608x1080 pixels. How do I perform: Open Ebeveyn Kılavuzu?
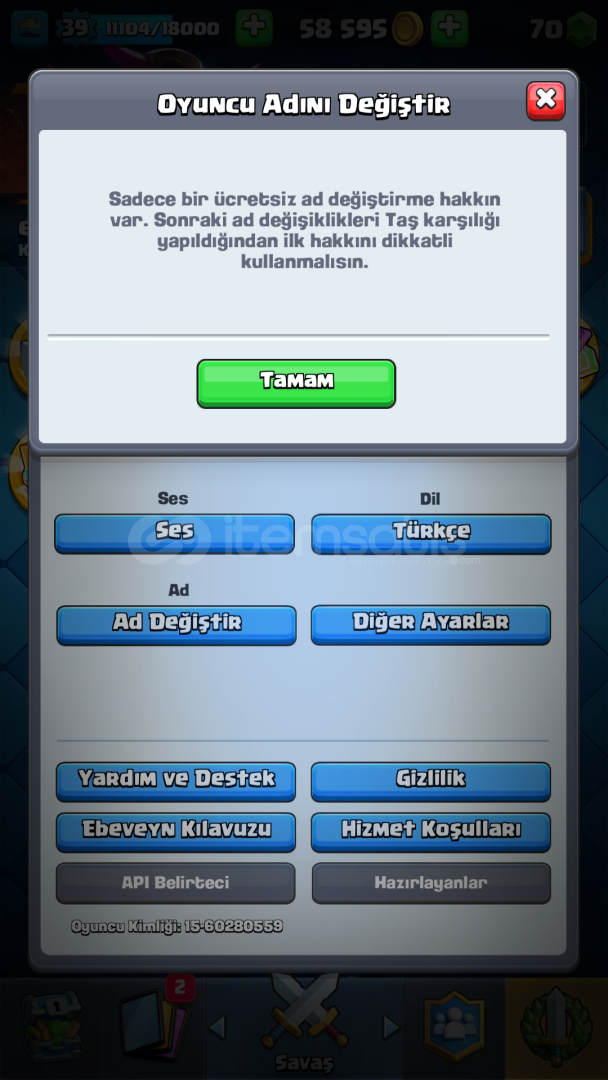coord(176,832)
